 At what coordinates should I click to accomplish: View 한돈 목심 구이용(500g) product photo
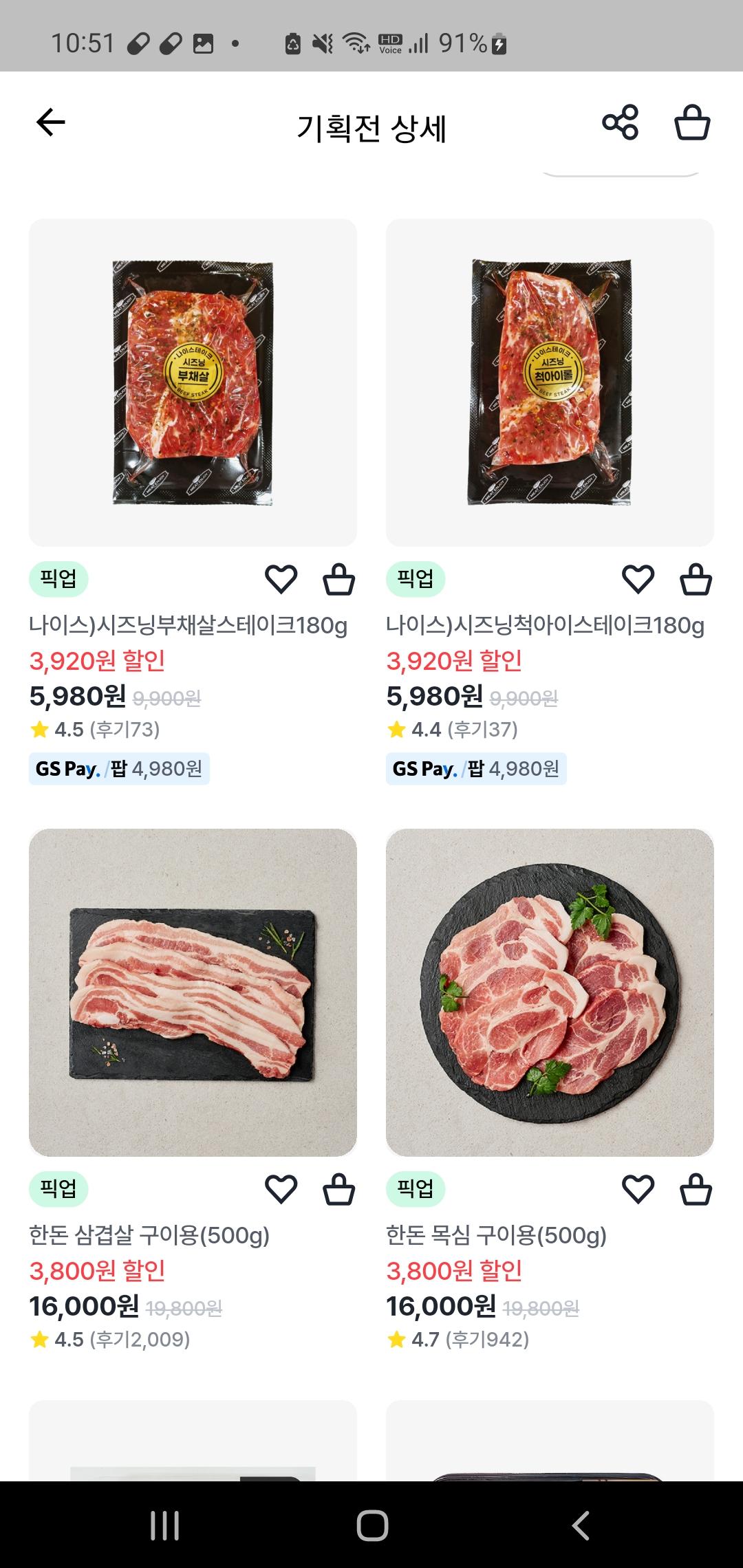point(550,992)
